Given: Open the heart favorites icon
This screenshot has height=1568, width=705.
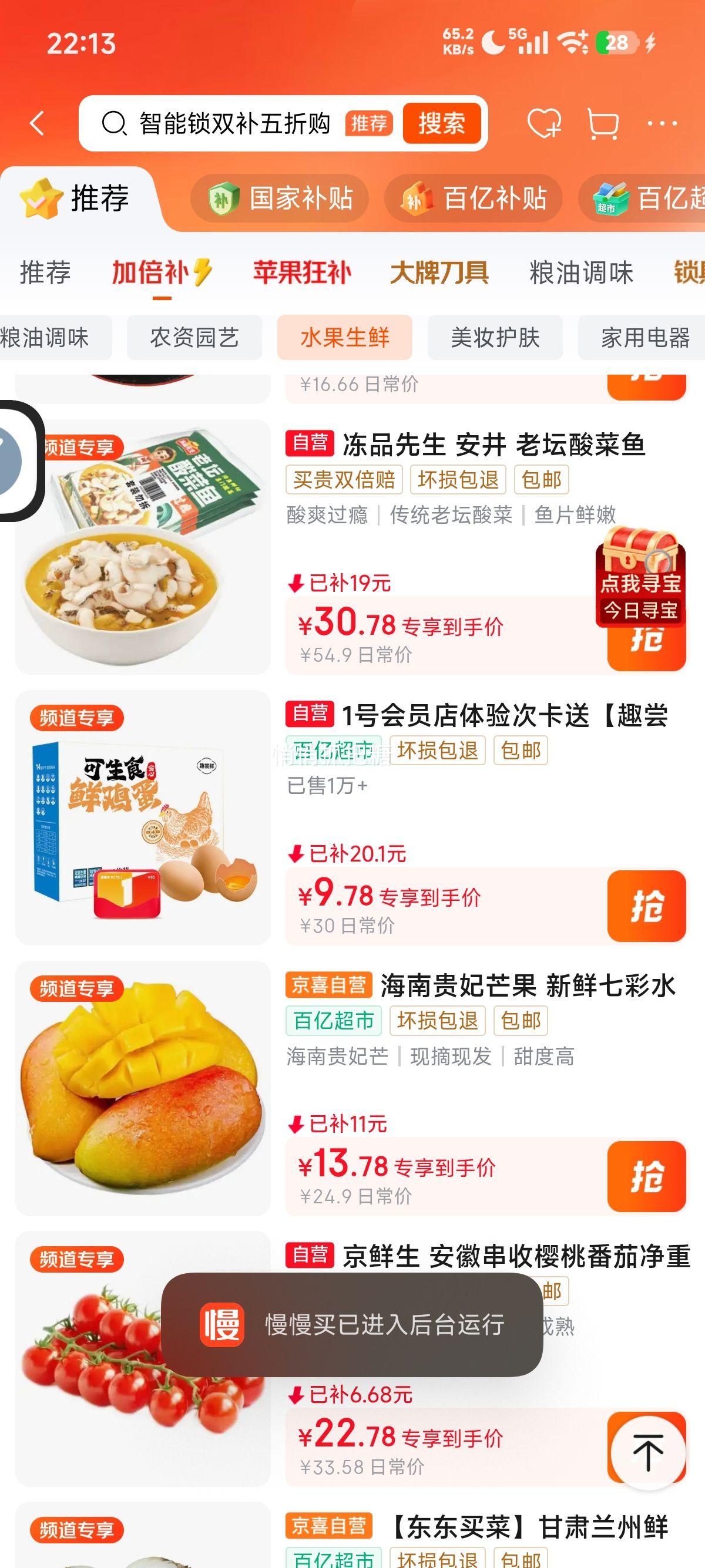Looking at the screenshot, I should coord(543,123).
